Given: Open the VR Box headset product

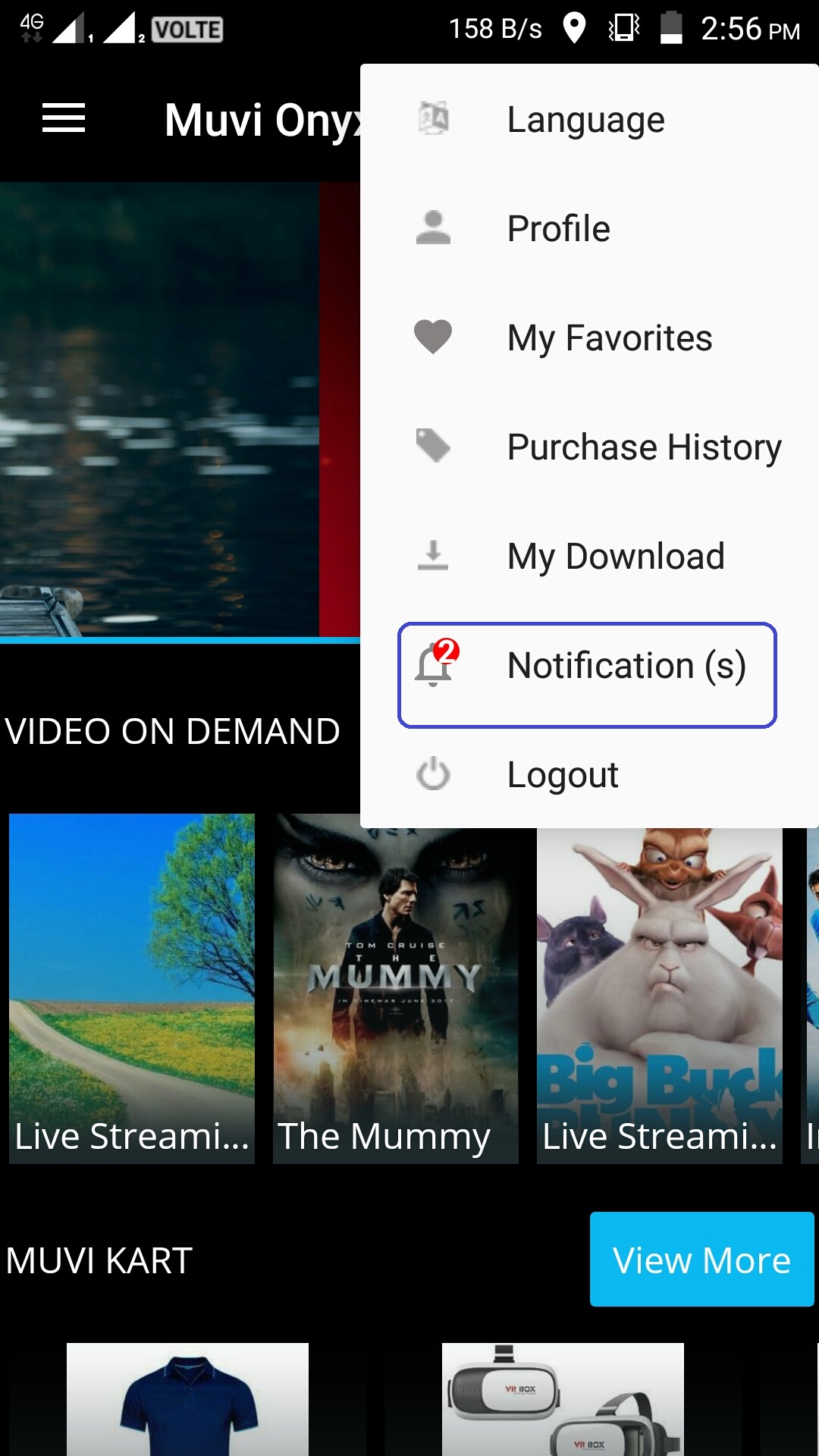Looking at the screenshot, I should tap(563, 1400).
